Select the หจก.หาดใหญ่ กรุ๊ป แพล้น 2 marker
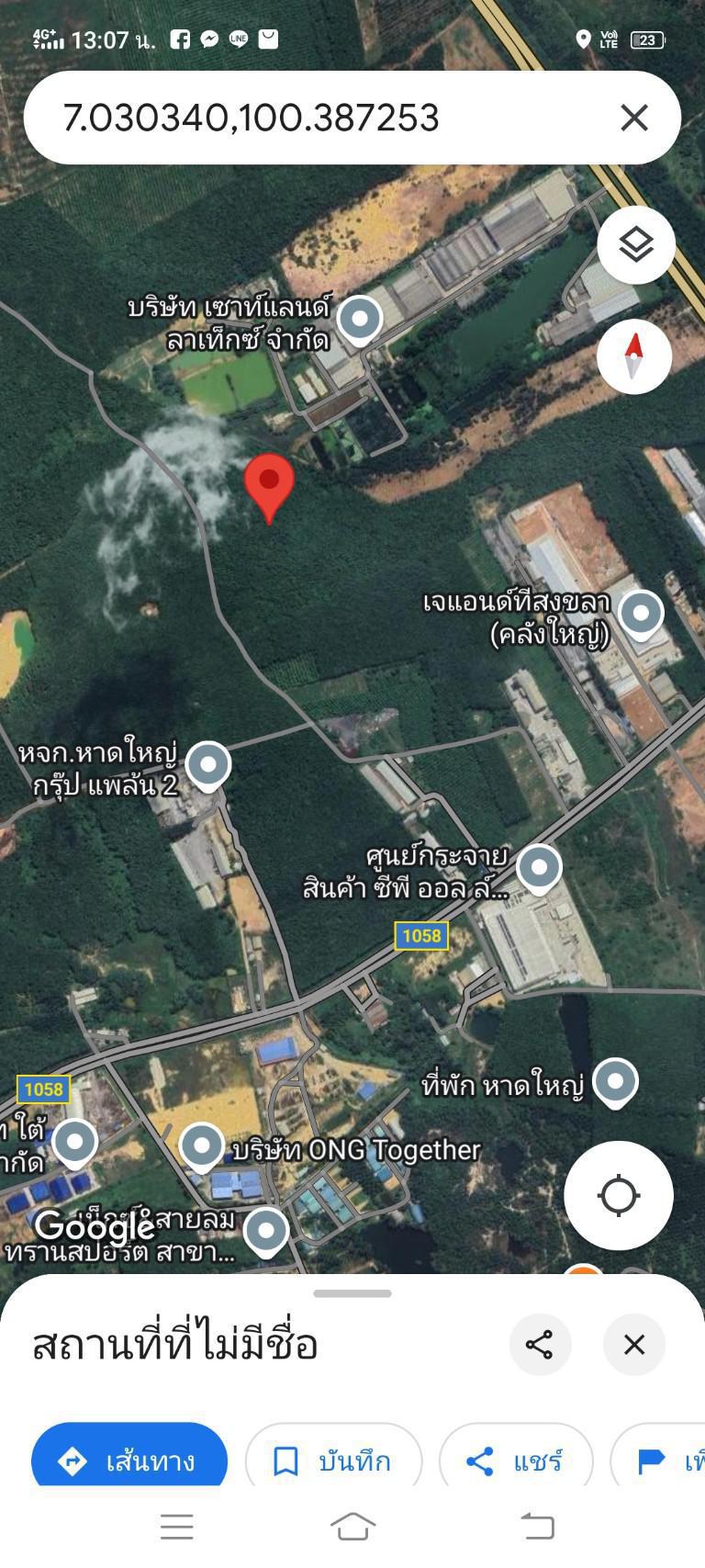Viewport: 705px width, 1568px height. tap(208, 765)
